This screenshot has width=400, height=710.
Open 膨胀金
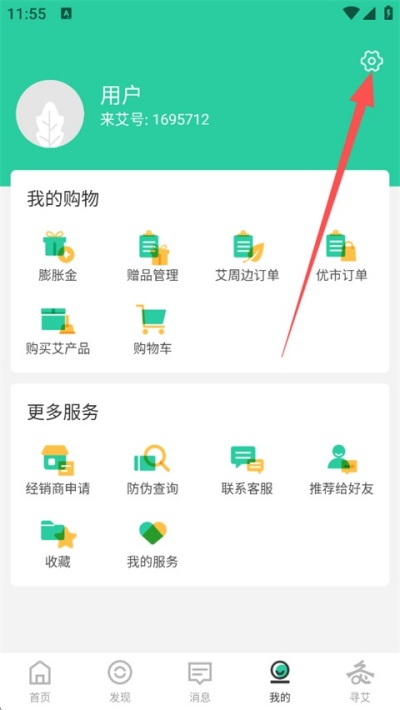pyautogui.click(x=58, y=256)
